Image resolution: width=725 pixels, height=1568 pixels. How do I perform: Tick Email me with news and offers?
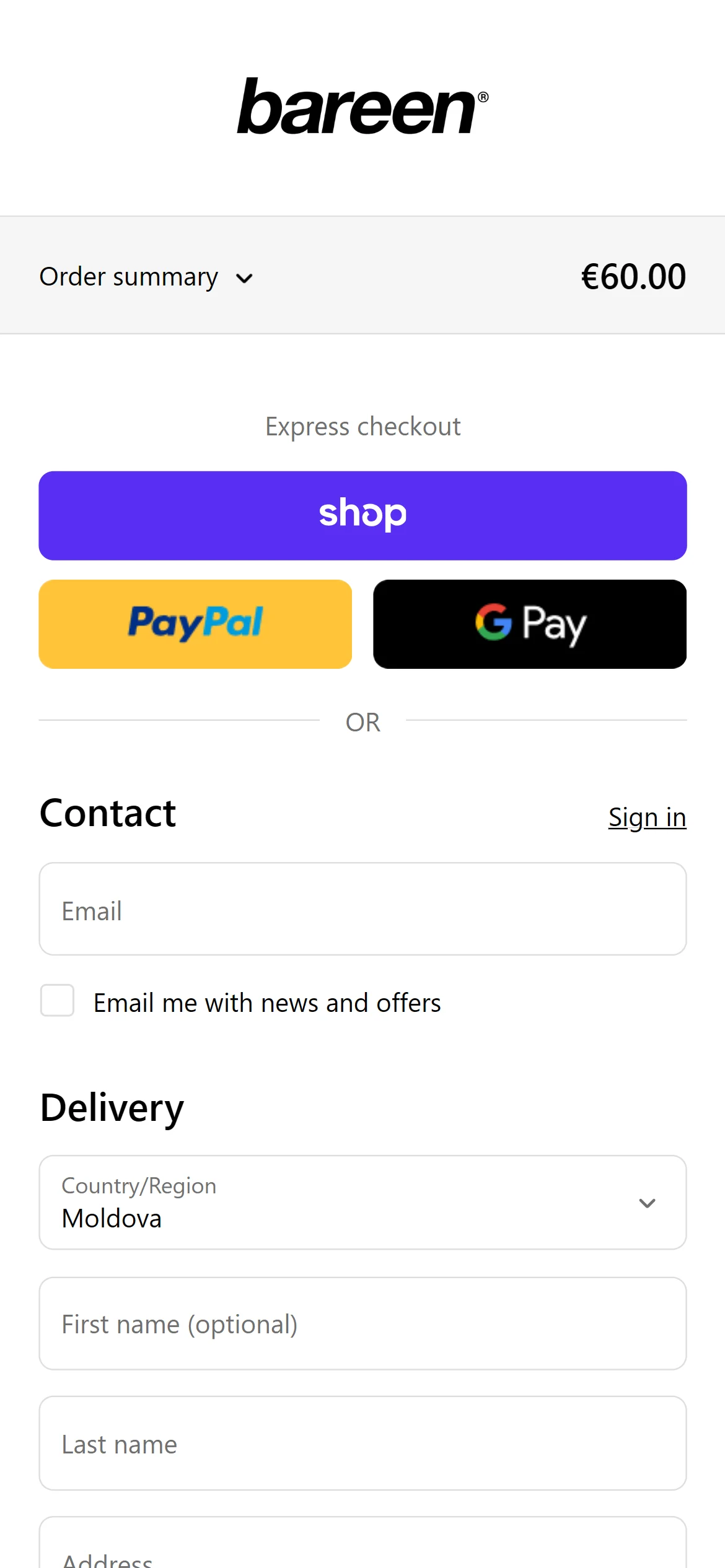coord(58,1001)
